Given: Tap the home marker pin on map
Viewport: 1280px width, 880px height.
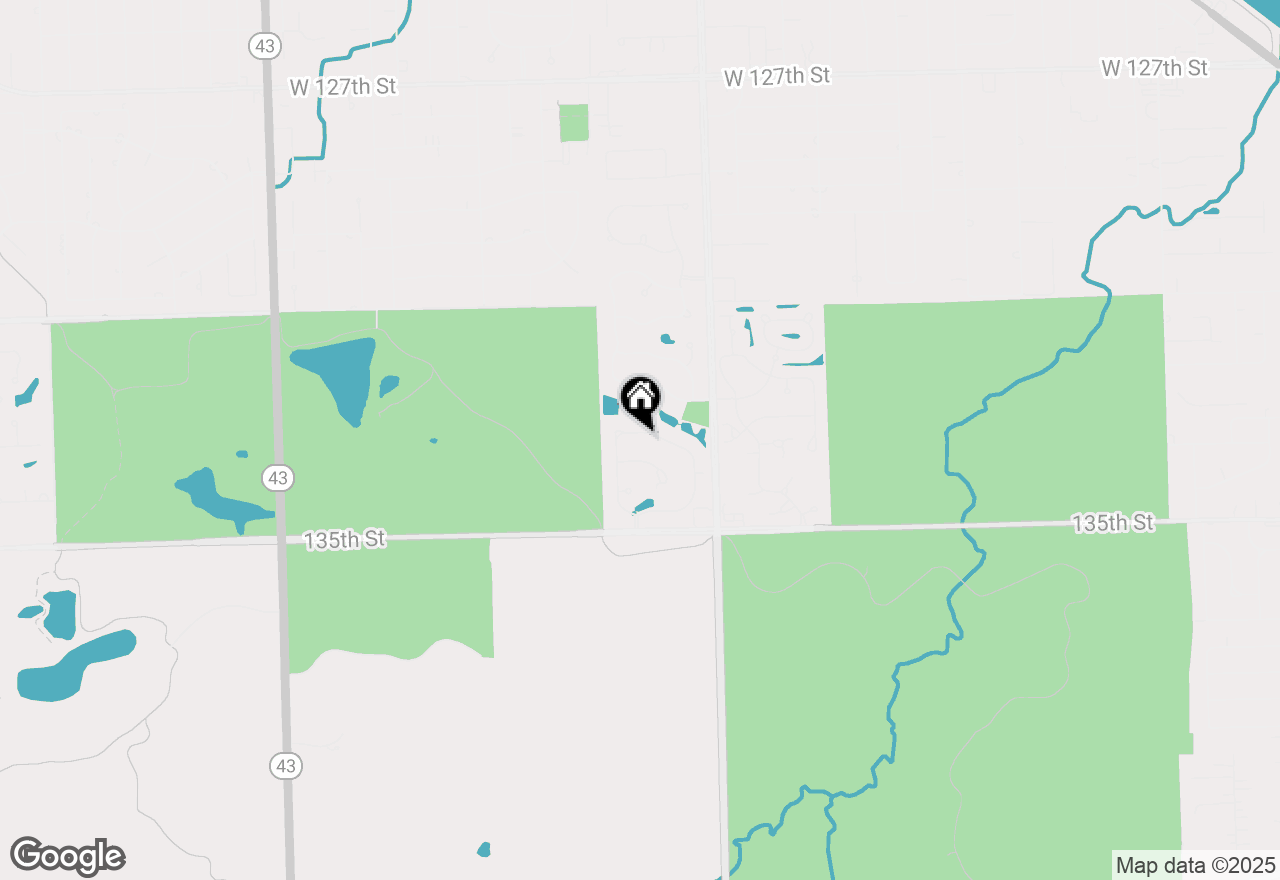Looking at the screenshot, I should pyautogui.click(x=641, y=400).
